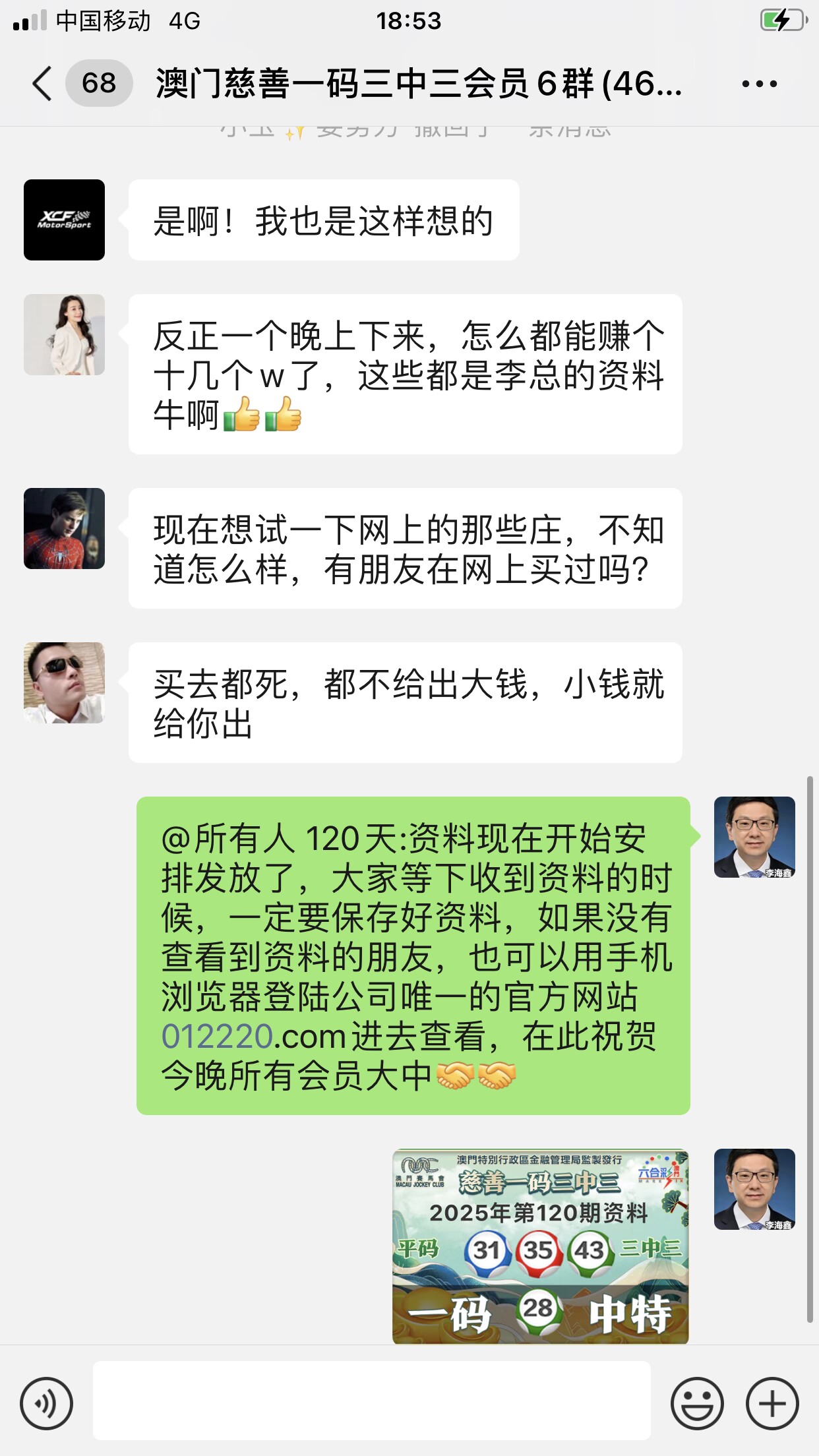The image size is (819, 1456).
Task: Open profile of the man in sunglasses
Action: 64,682
